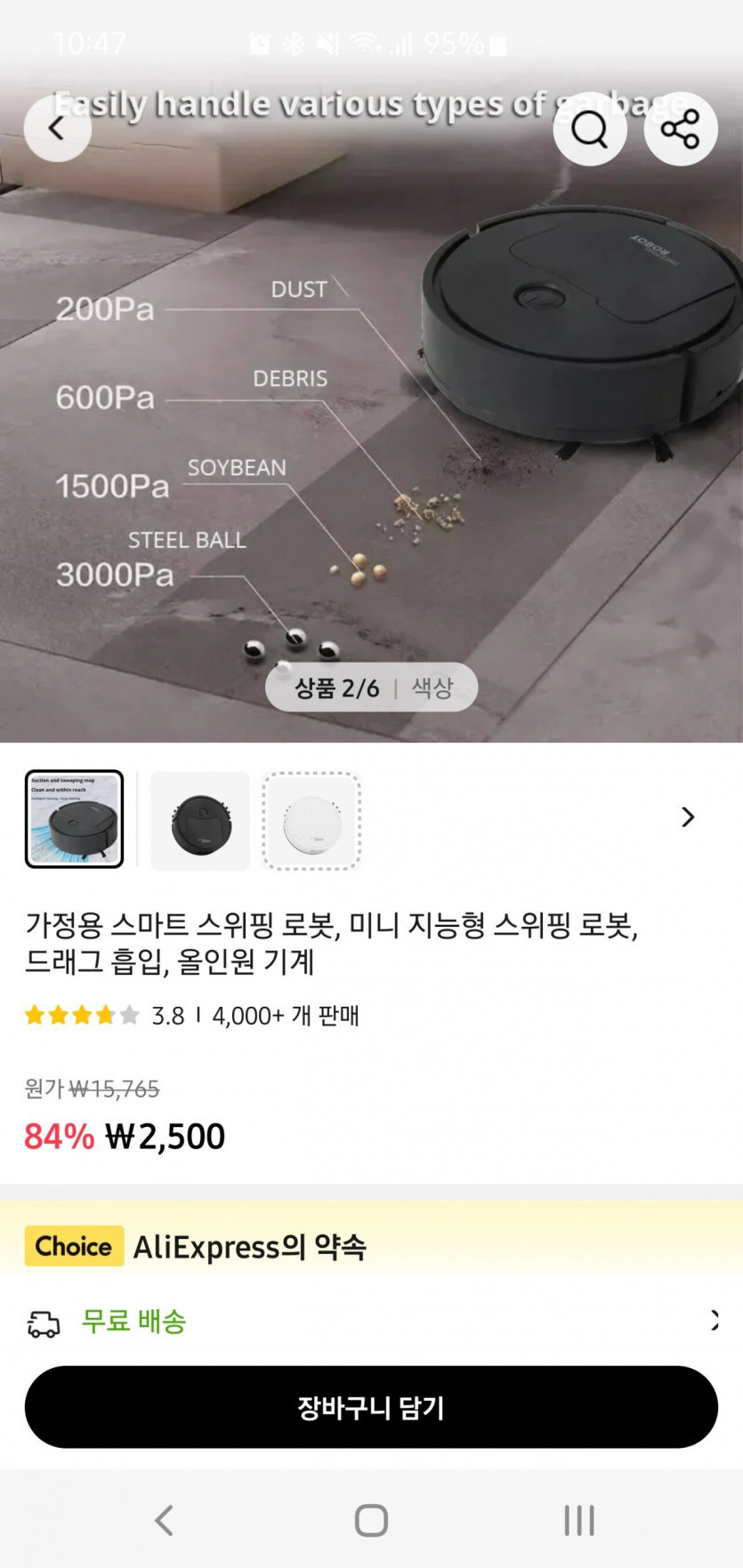The image size is (743, 1568).
Task: Tap 장바구니 담기 to add to cart
Action: 371,1407
